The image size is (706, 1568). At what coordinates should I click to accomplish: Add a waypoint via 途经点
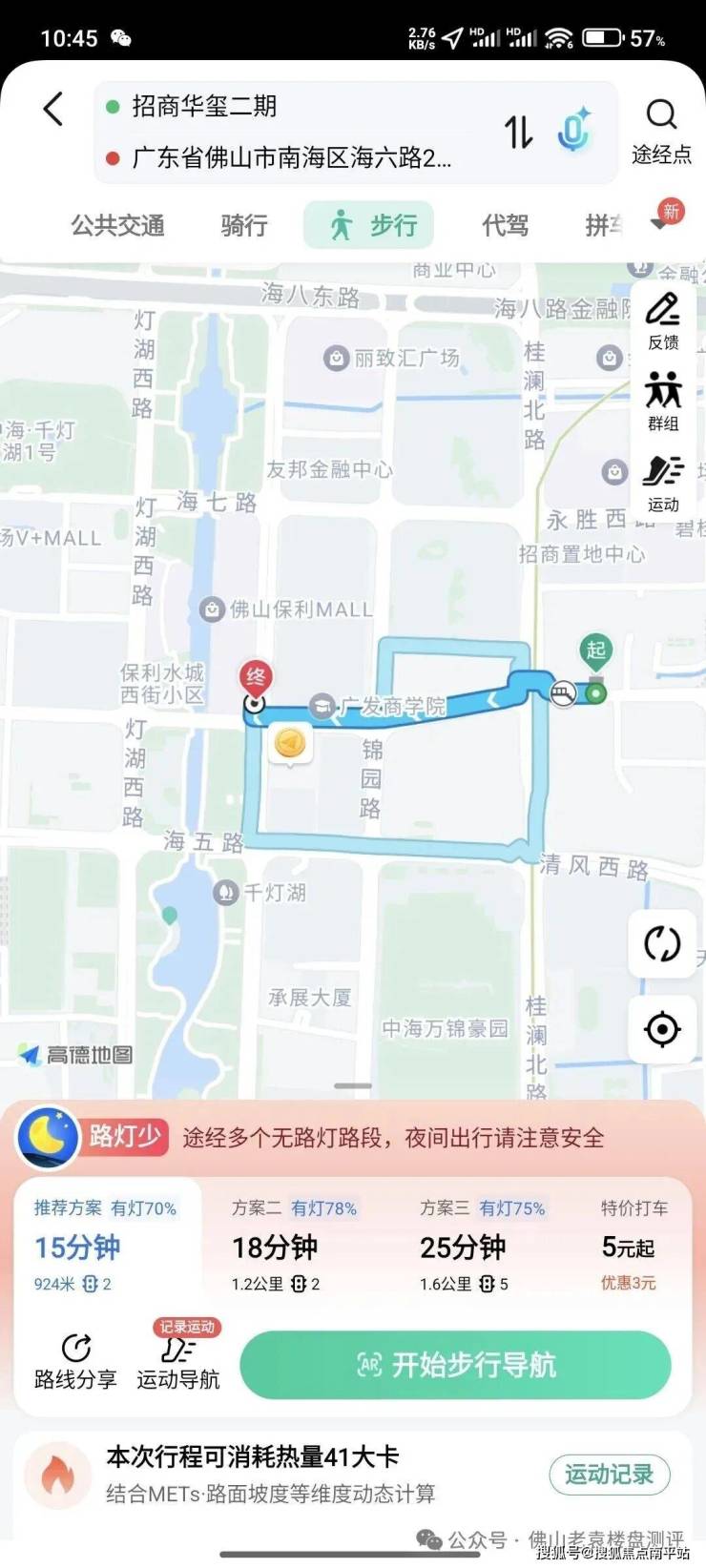(661, 131)
